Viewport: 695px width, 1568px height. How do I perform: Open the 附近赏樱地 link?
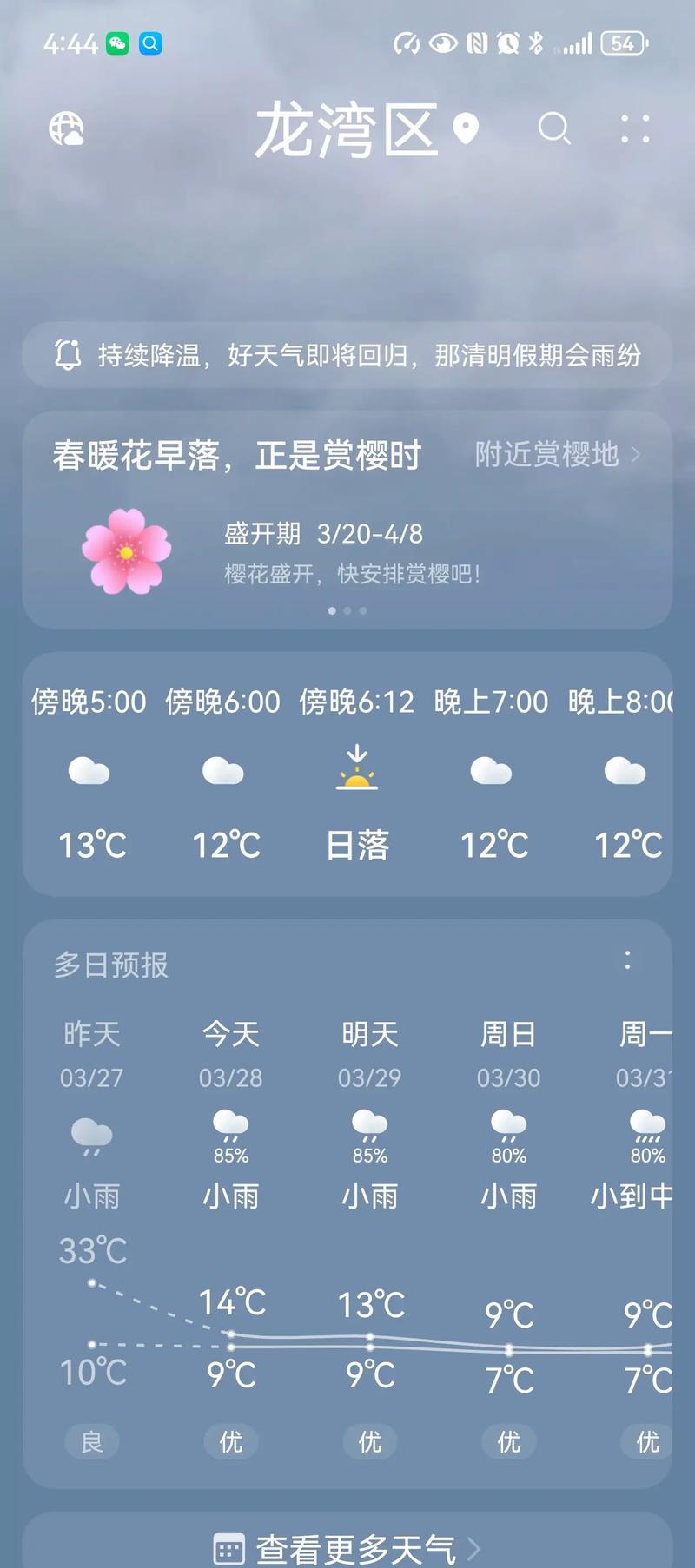pos(547,455)
